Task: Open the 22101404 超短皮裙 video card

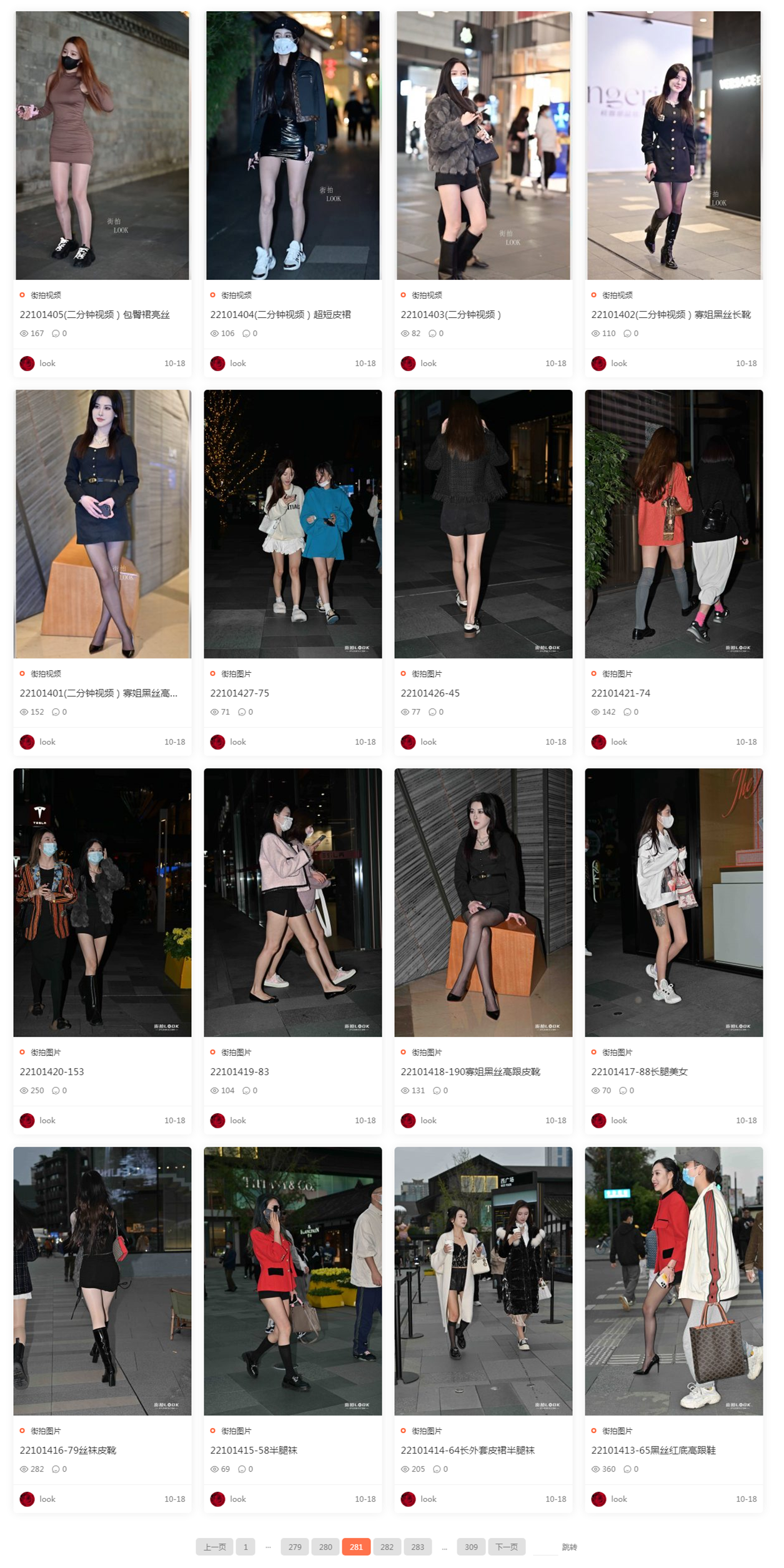Action: tap(280, 315)
